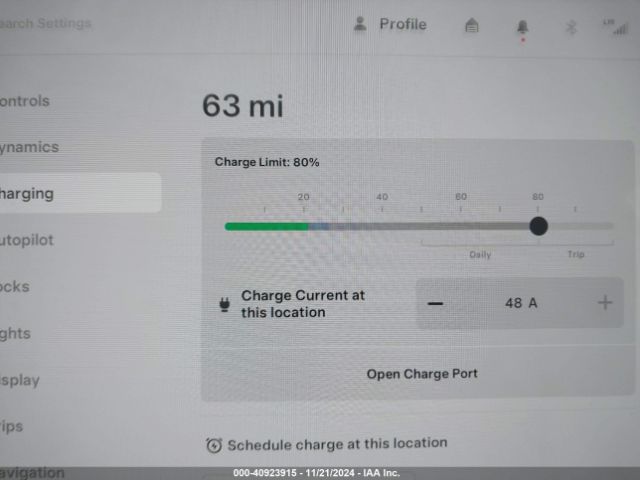The image size is (640, 480).
Task: Open the Locks settings section
Action: tap(16, 286)
